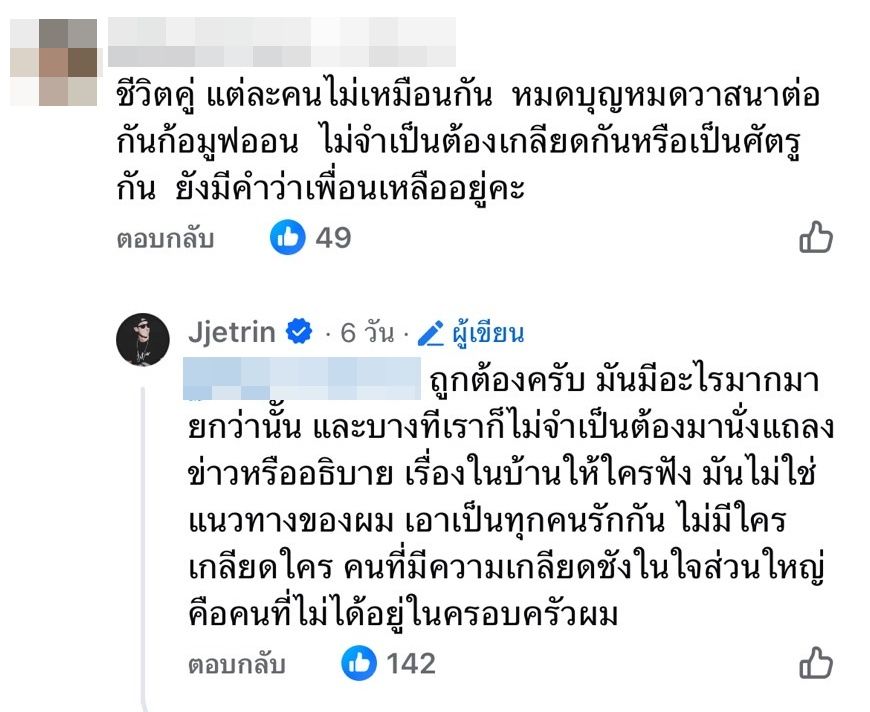Open the 49 reactions list
This screenshot has width=870, height=712.
point(311,238)
